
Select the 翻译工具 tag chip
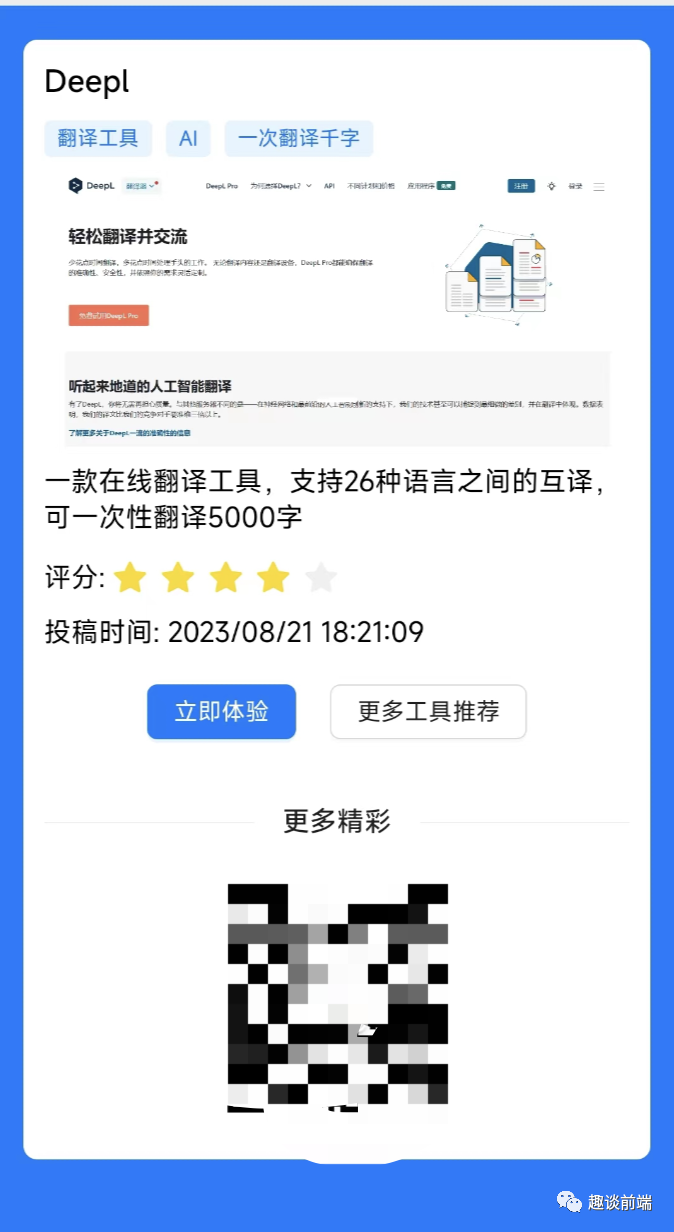[x=98, y=139]
